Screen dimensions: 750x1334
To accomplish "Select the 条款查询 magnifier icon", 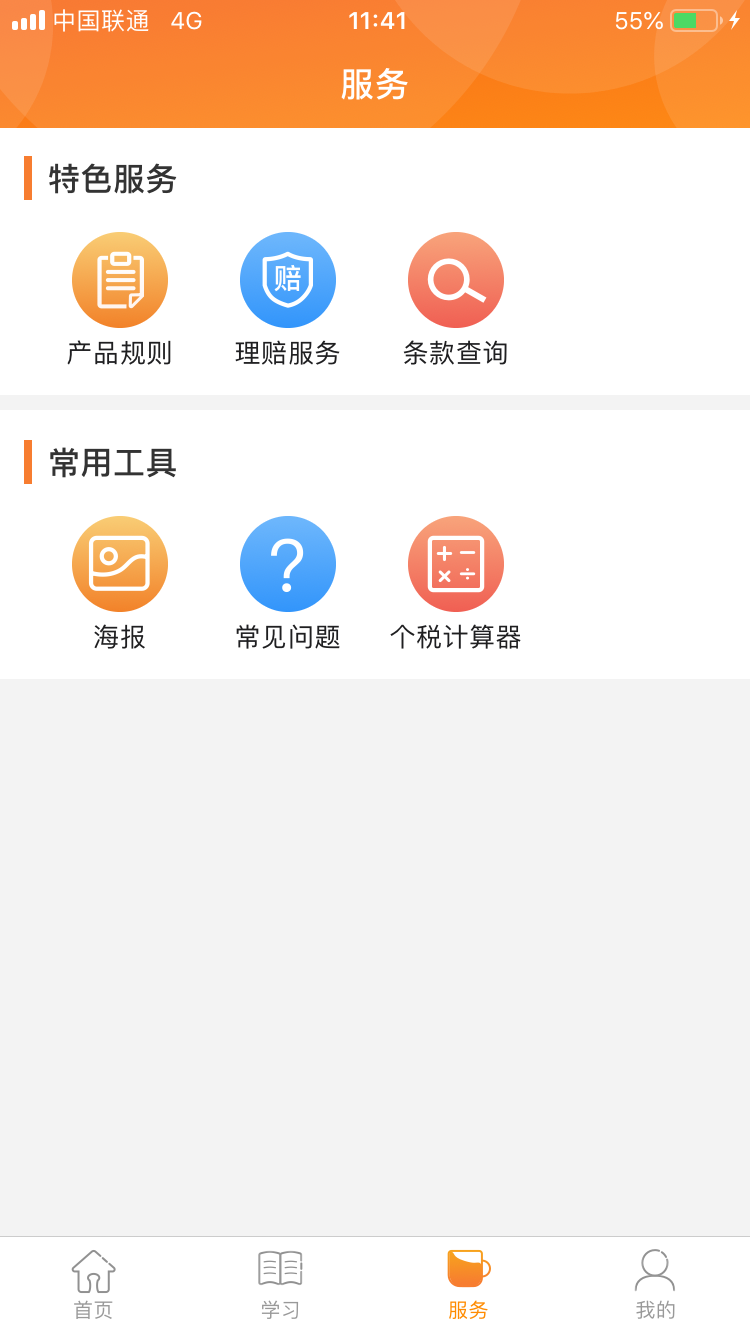I will (x=456, y=280).
